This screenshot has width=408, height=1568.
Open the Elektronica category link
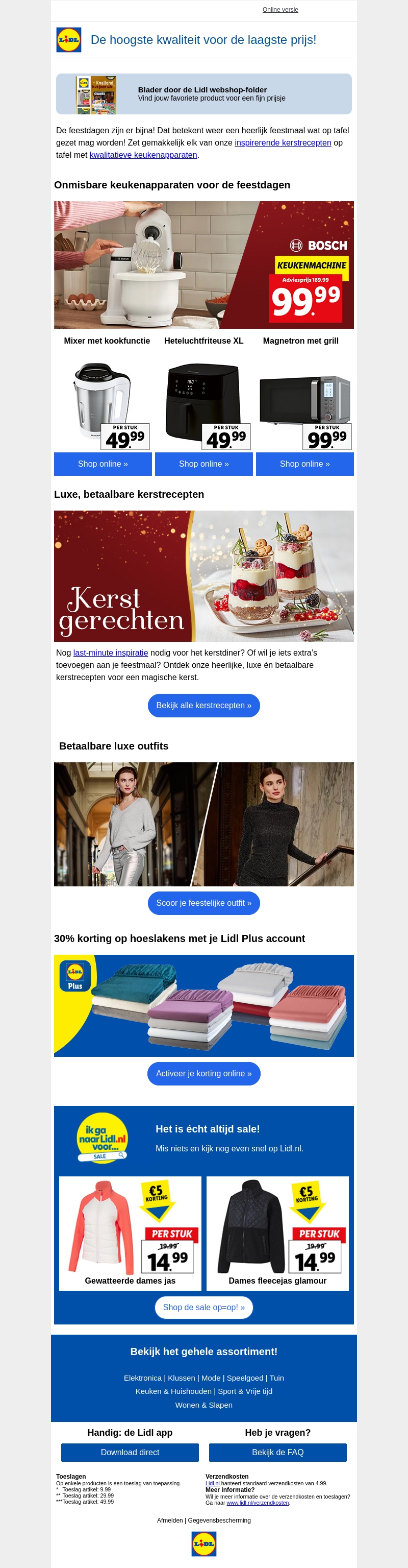click(x=142, y=1378)
